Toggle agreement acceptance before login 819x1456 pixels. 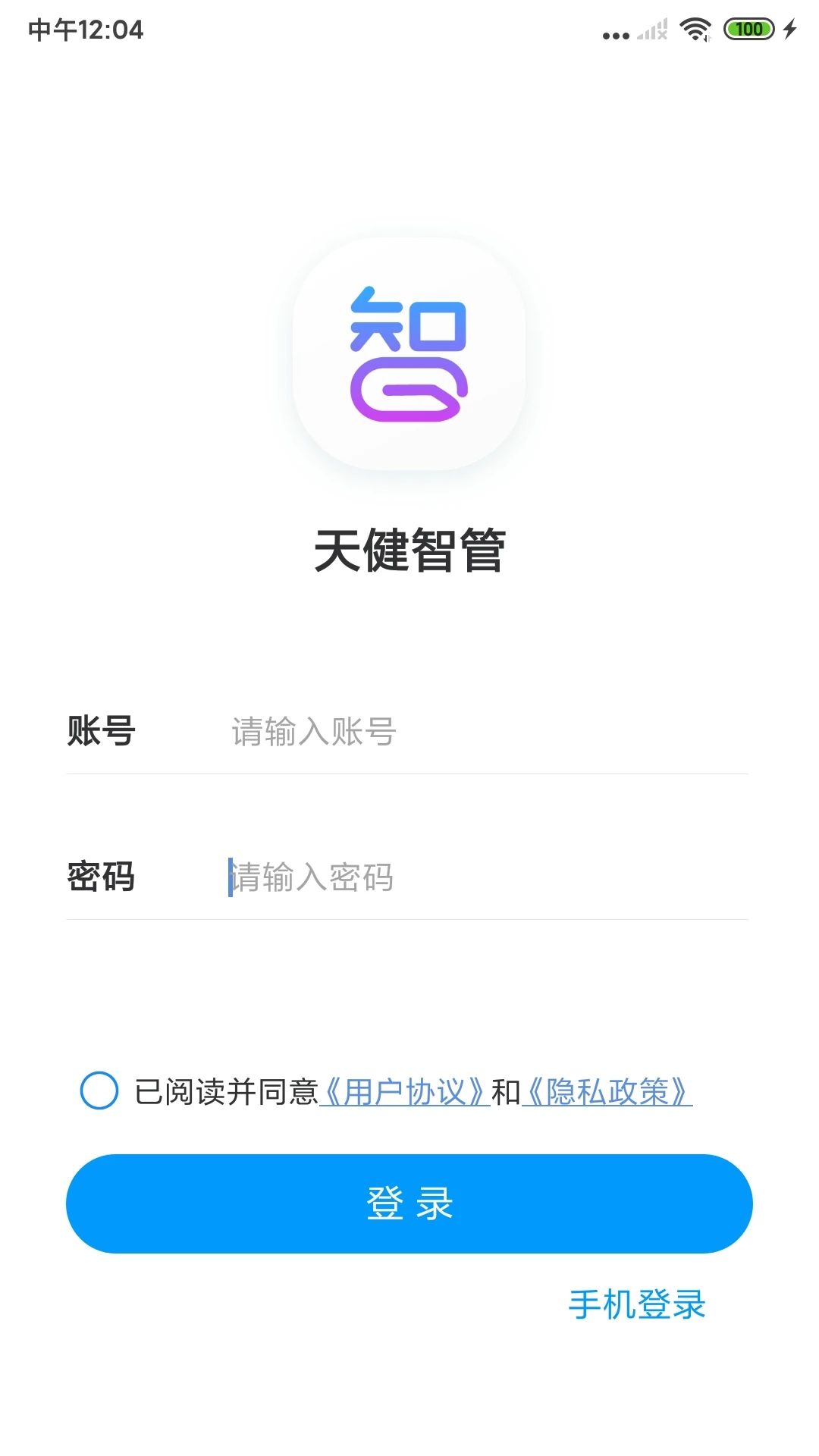[99, 1090]
